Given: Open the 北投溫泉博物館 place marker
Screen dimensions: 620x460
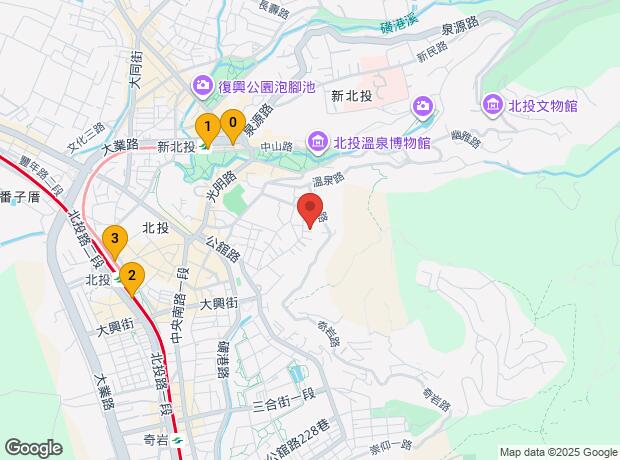Looking at the screenshot, I should pyautogui.click(x=317, y=142).
